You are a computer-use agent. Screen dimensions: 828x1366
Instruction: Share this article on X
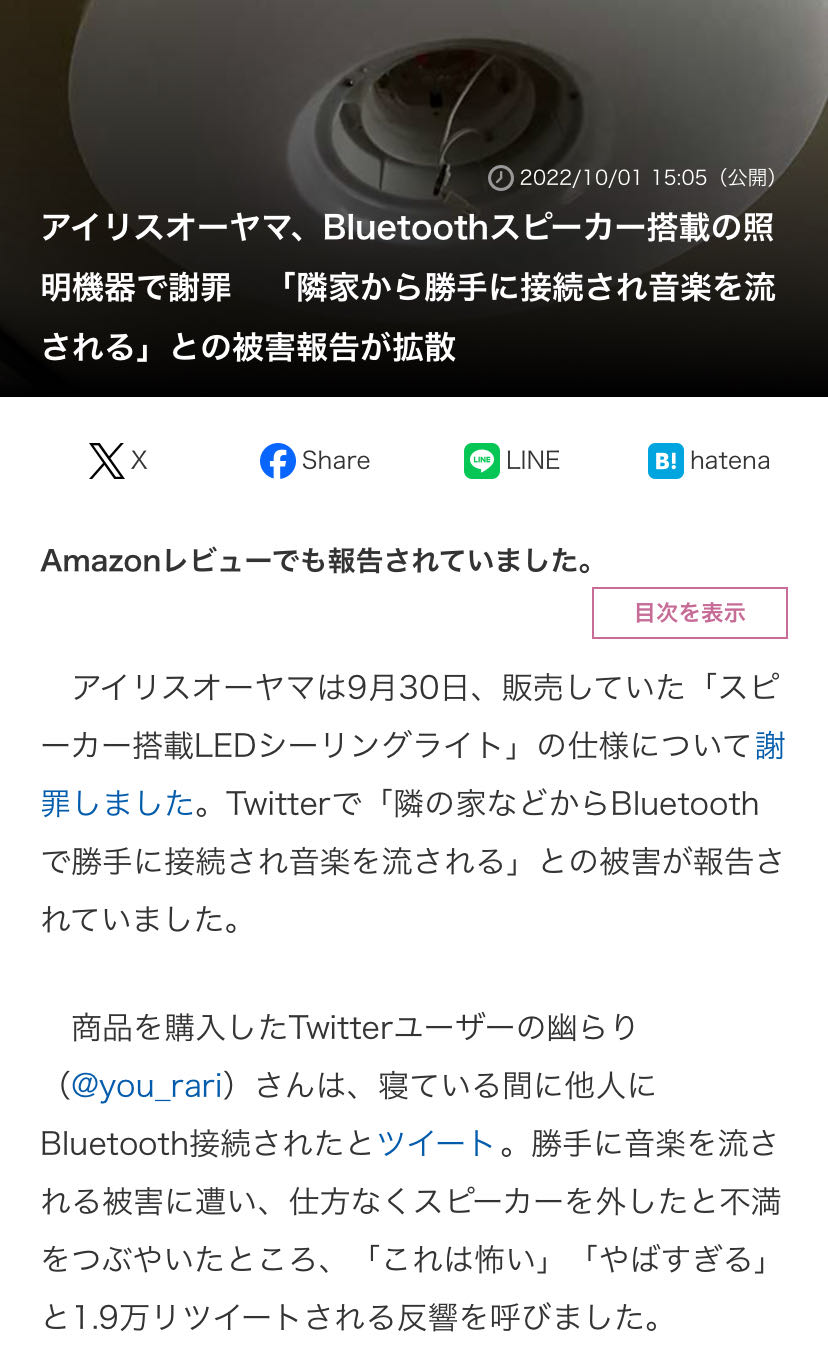point(118,461)
